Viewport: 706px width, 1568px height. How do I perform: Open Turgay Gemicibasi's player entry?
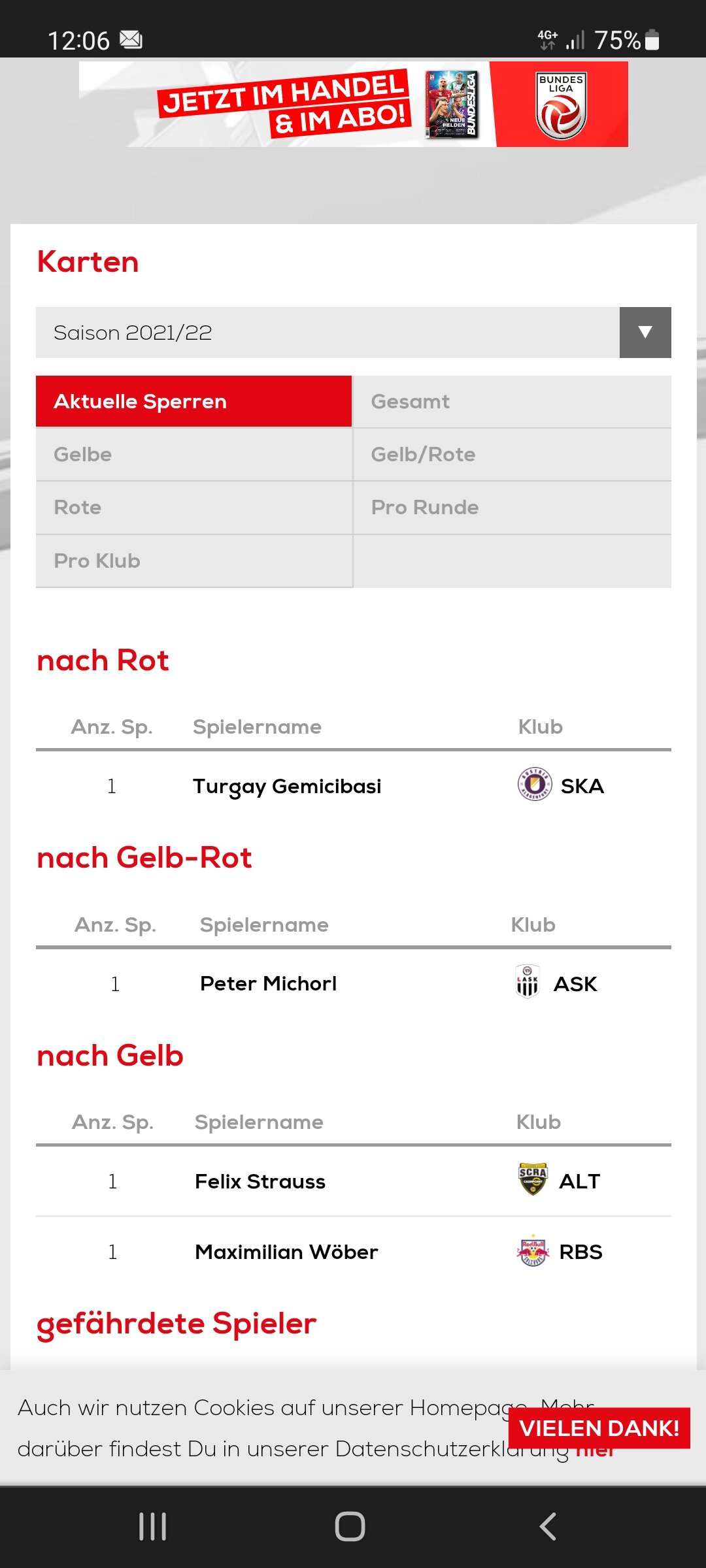287,786
